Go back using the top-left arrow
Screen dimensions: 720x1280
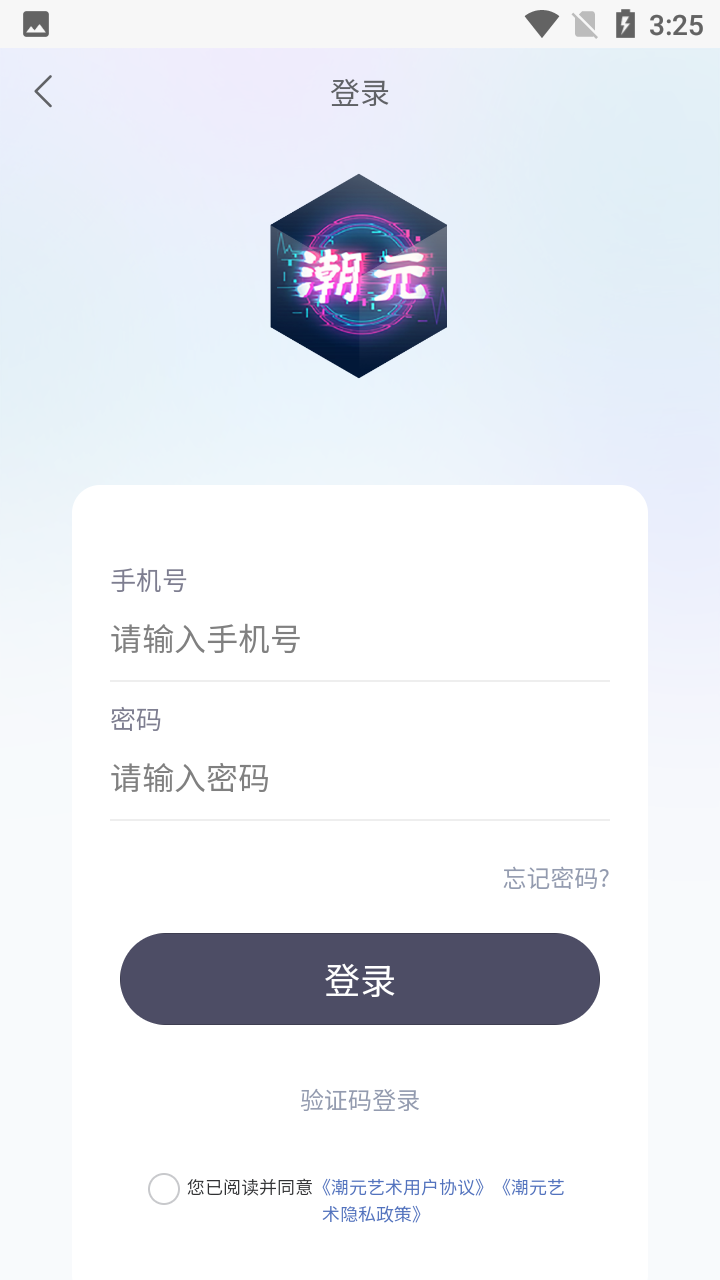pyautogui.click(x=43, y=92)
